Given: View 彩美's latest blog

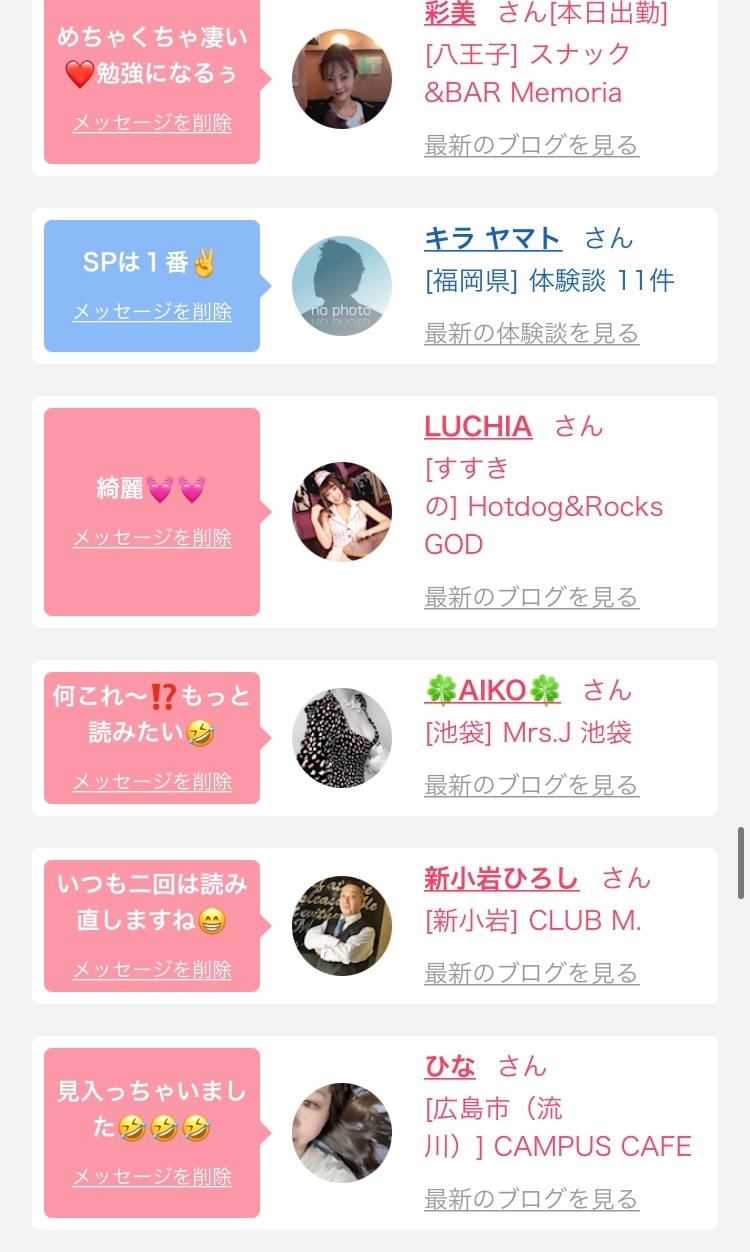Looking at the screenshot, I should click(x=531, y=145).
